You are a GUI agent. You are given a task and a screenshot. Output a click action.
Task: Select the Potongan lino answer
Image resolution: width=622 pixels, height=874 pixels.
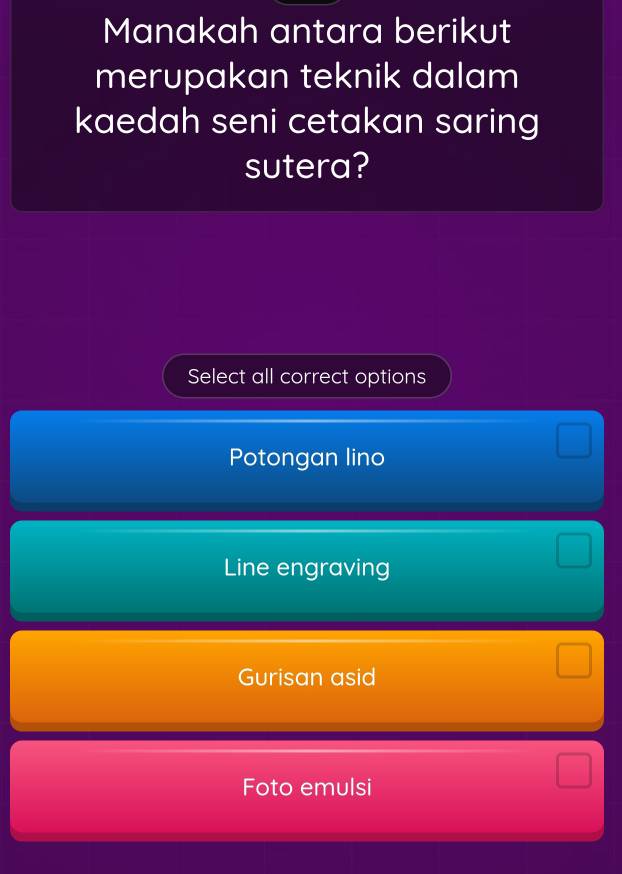tap(306, 458)
